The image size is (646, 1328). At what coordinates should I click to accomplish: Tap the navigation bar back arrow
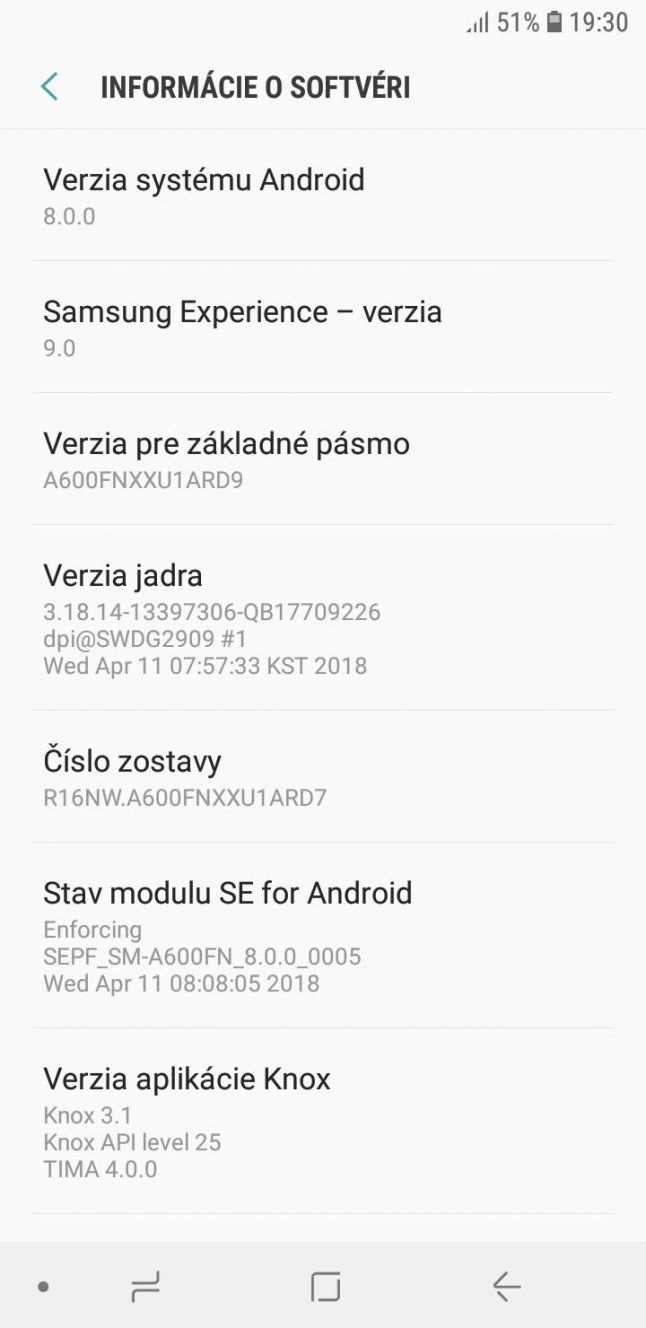pos(506,1286)
